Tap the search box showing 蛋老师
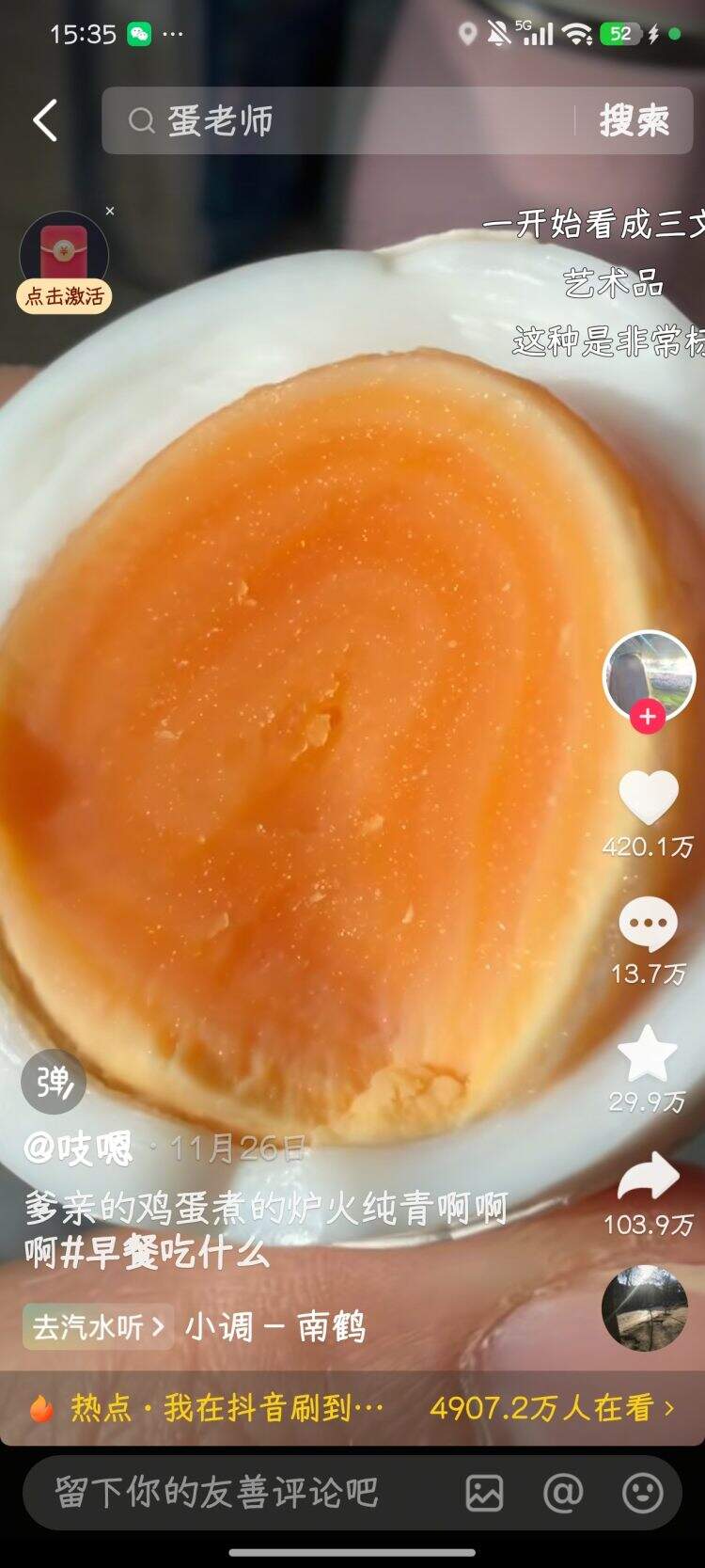Image resolution: width=705 pixels, height=1568 pixels. tap(348, 120)
